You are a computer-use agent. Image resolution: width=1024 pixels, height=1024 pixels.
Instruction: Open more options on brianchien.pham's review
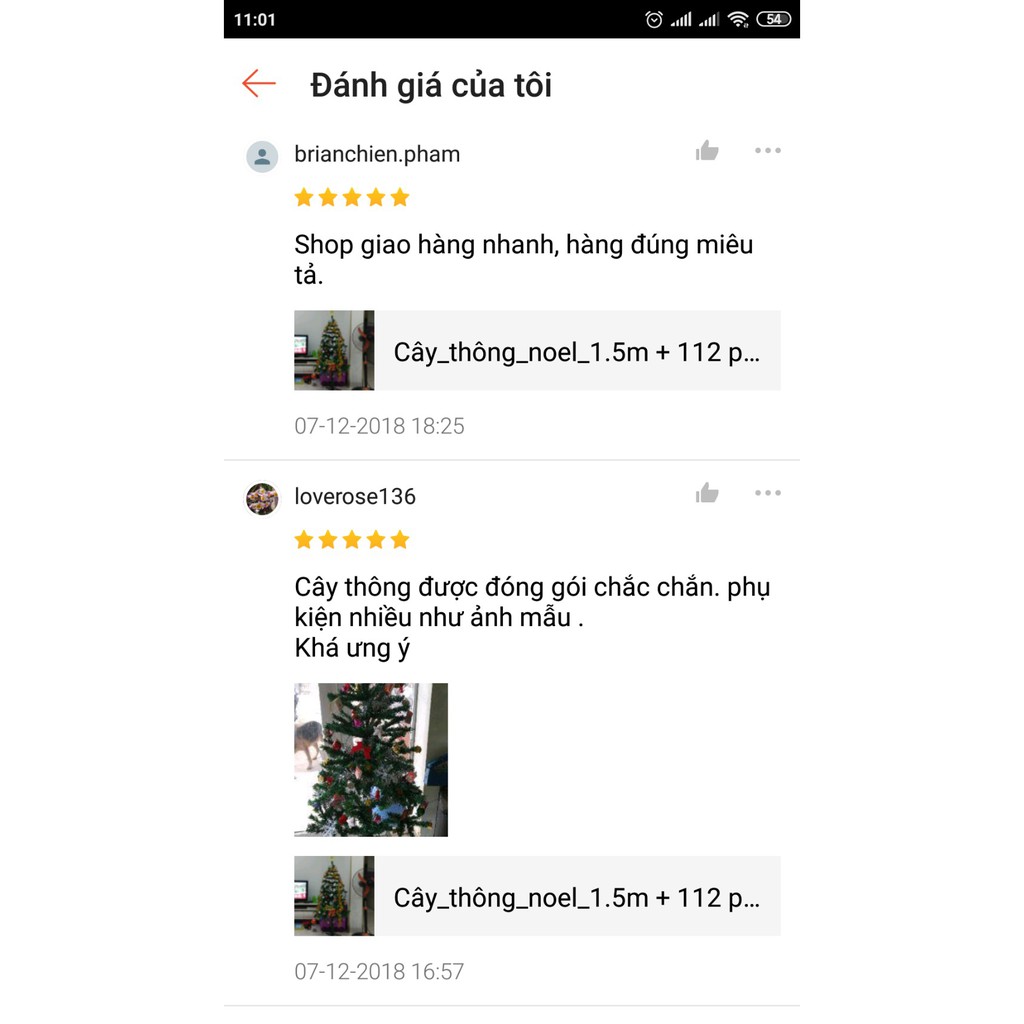click(767, 151)
